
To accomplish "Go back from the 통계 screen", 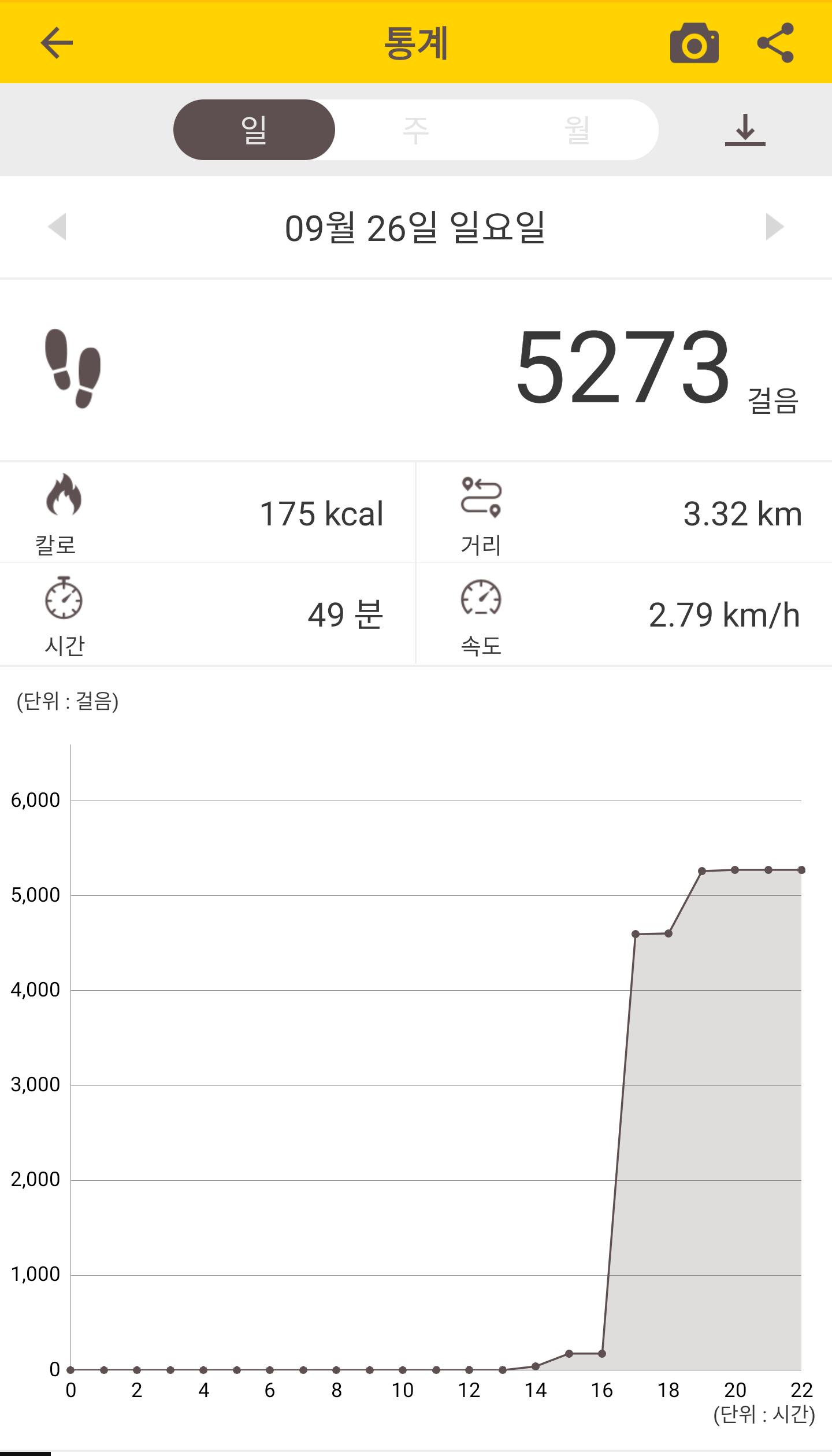I will tap(57, 43).
